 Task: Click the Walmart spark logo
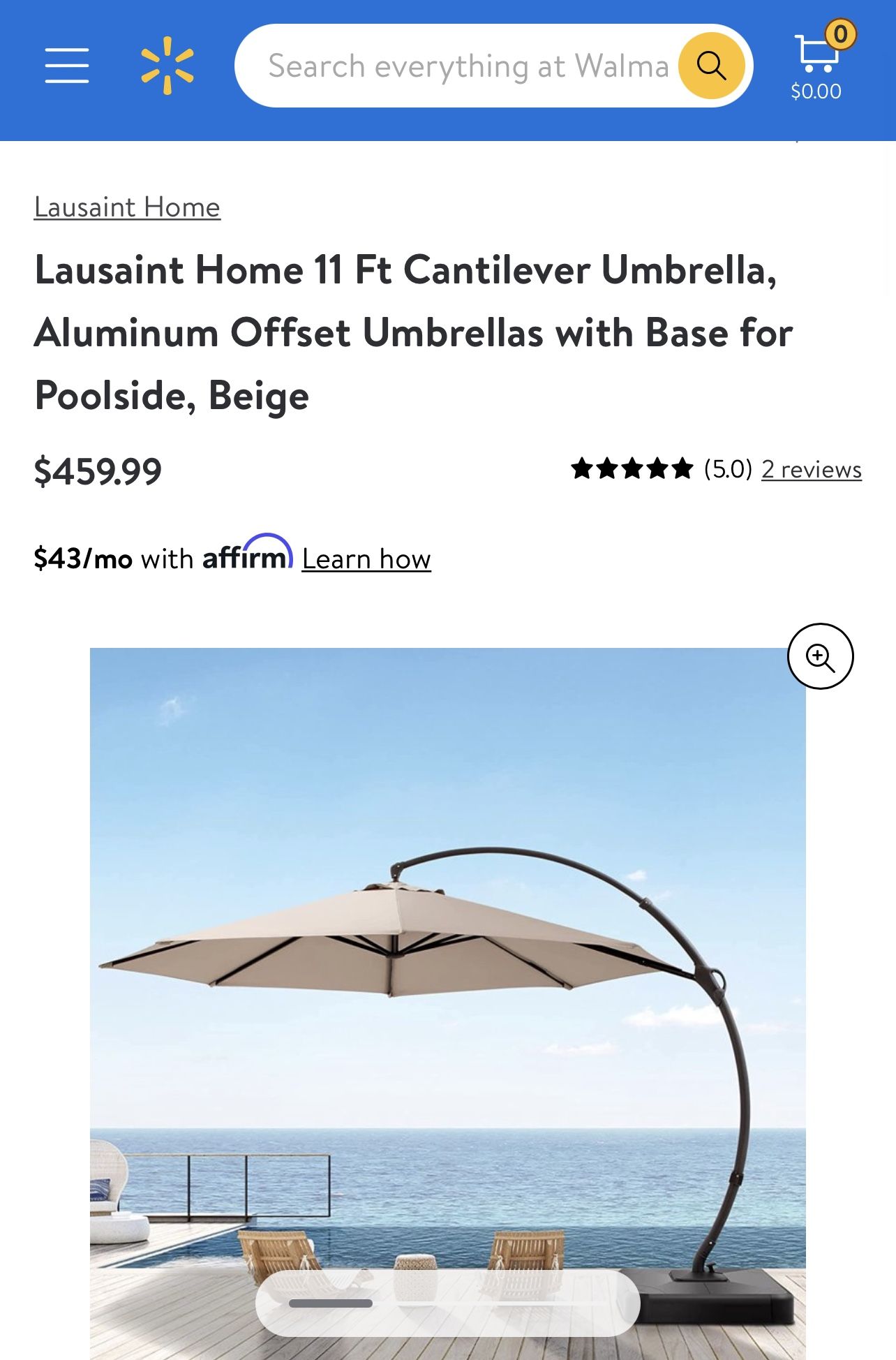[x=165, y=66]
